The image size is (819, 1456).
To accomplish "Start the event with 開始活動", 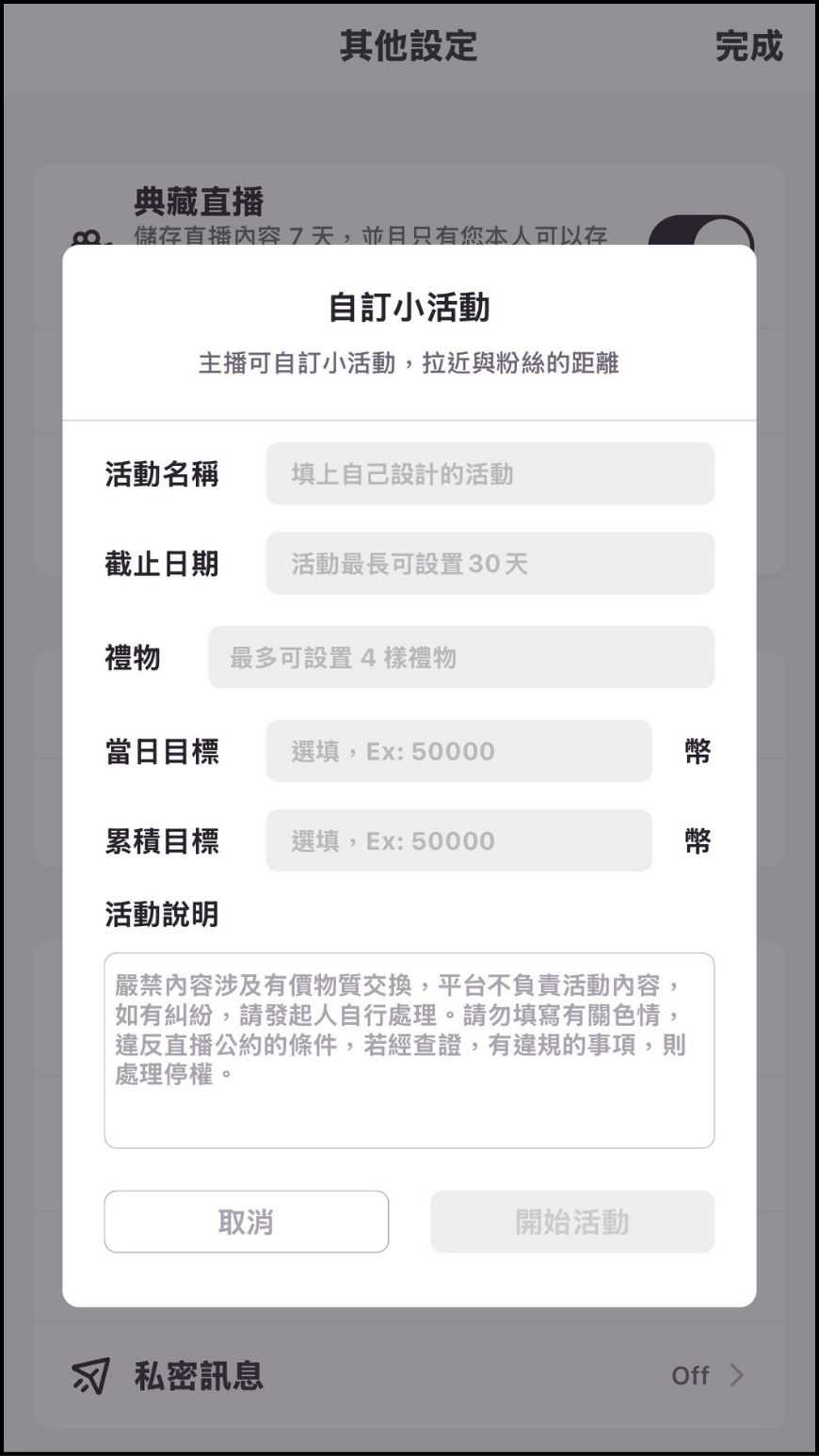I will pyautogui.click(x=571, y=1222).
